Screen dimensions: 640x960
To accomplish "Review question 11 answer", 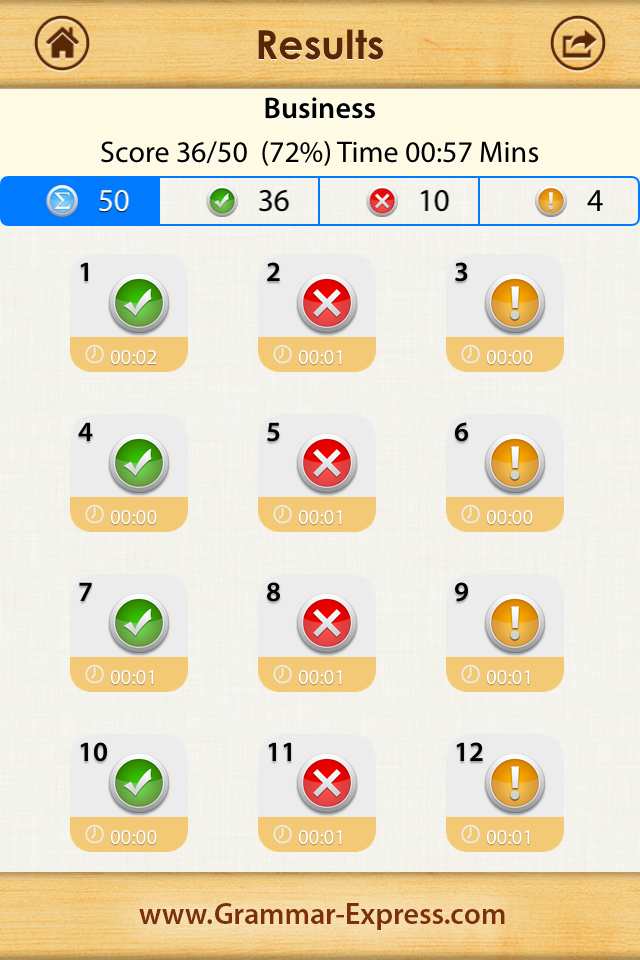I will click(x=317, y=793).
